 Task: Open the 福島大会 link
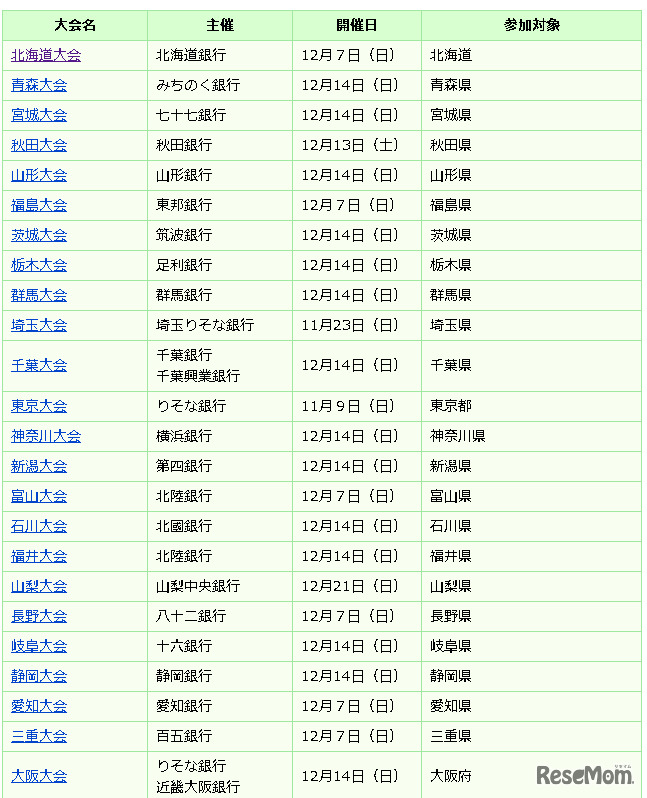coord(39,205)
